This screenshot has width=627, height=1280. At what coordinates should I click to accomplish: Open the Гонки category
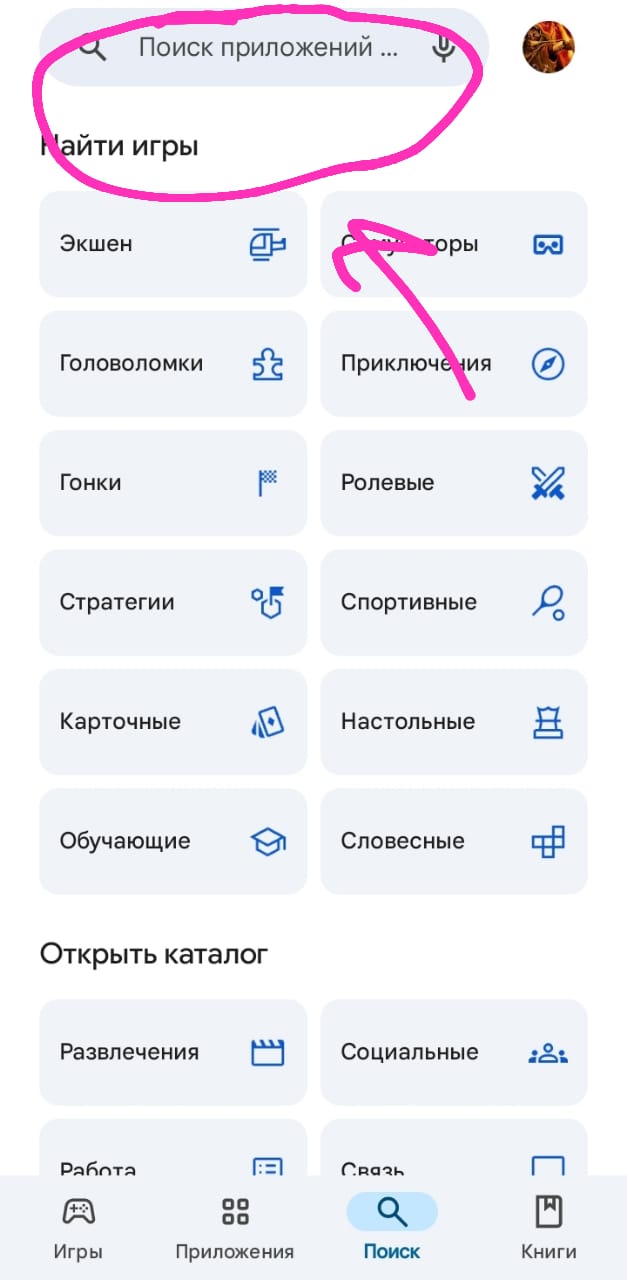(173, 483)
